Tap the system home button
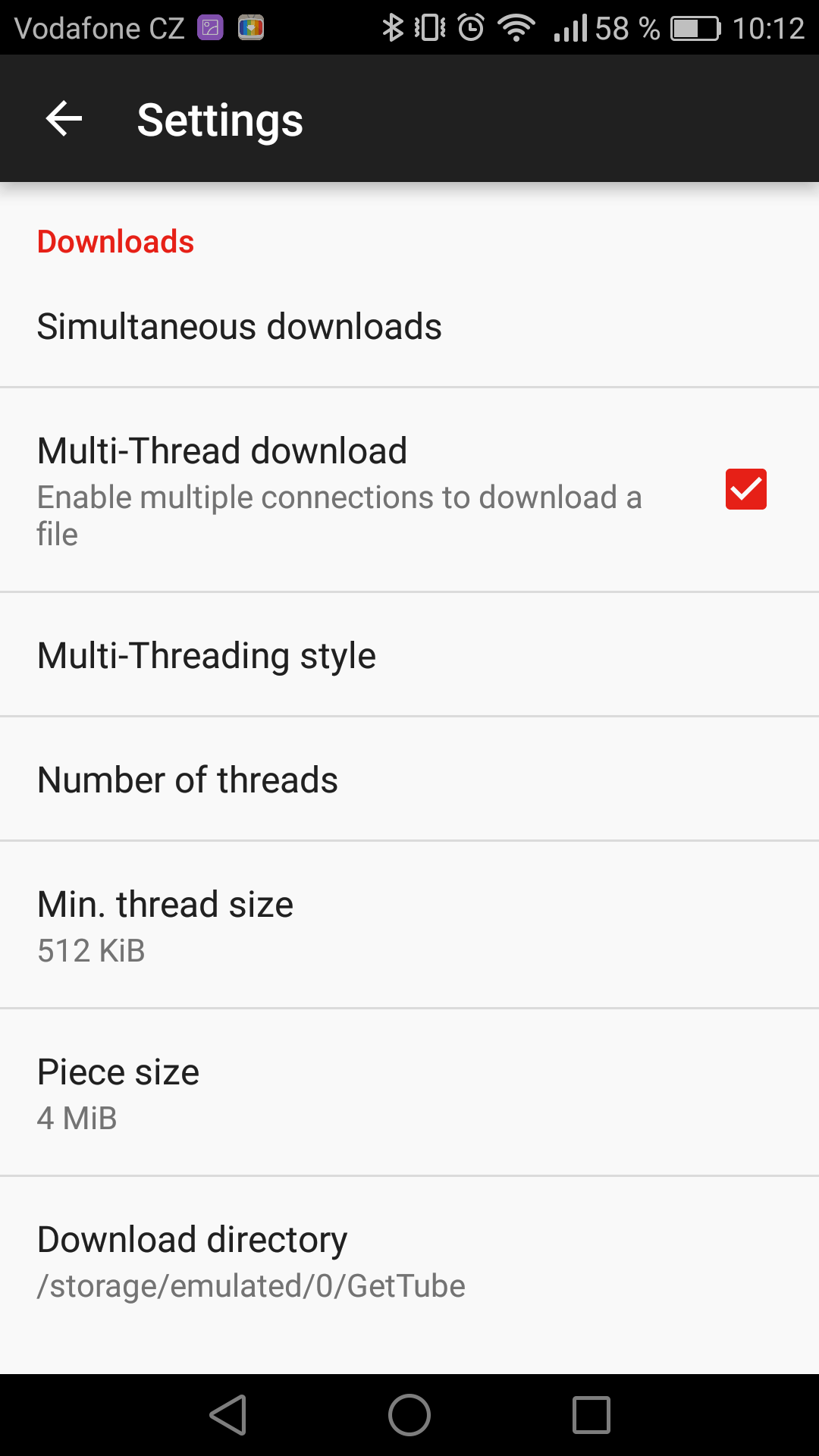This screenshot has height=1456, width=819. pos(409,1415)
